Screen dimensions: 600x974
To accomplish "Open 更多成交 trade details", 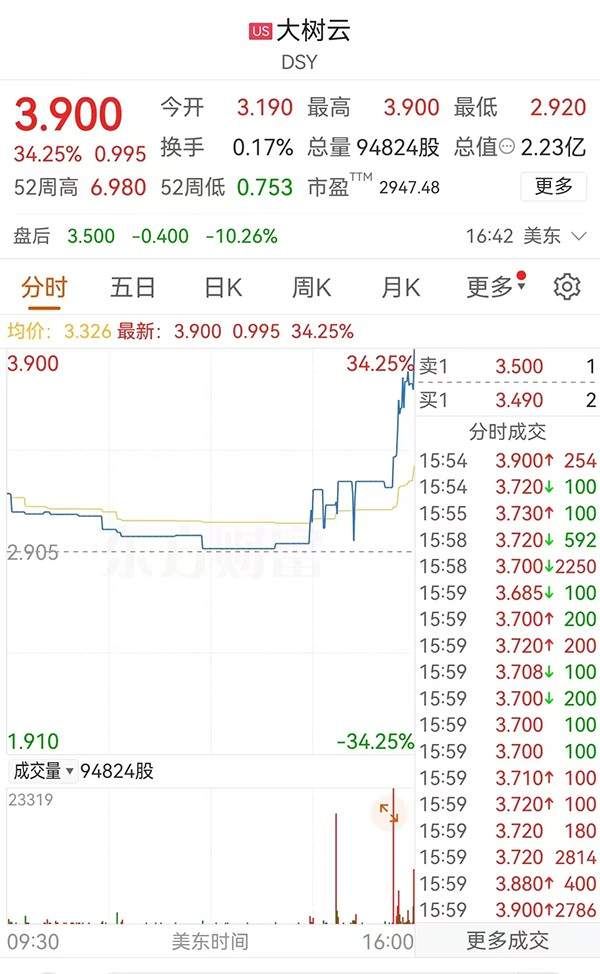I will coord(507,940).
